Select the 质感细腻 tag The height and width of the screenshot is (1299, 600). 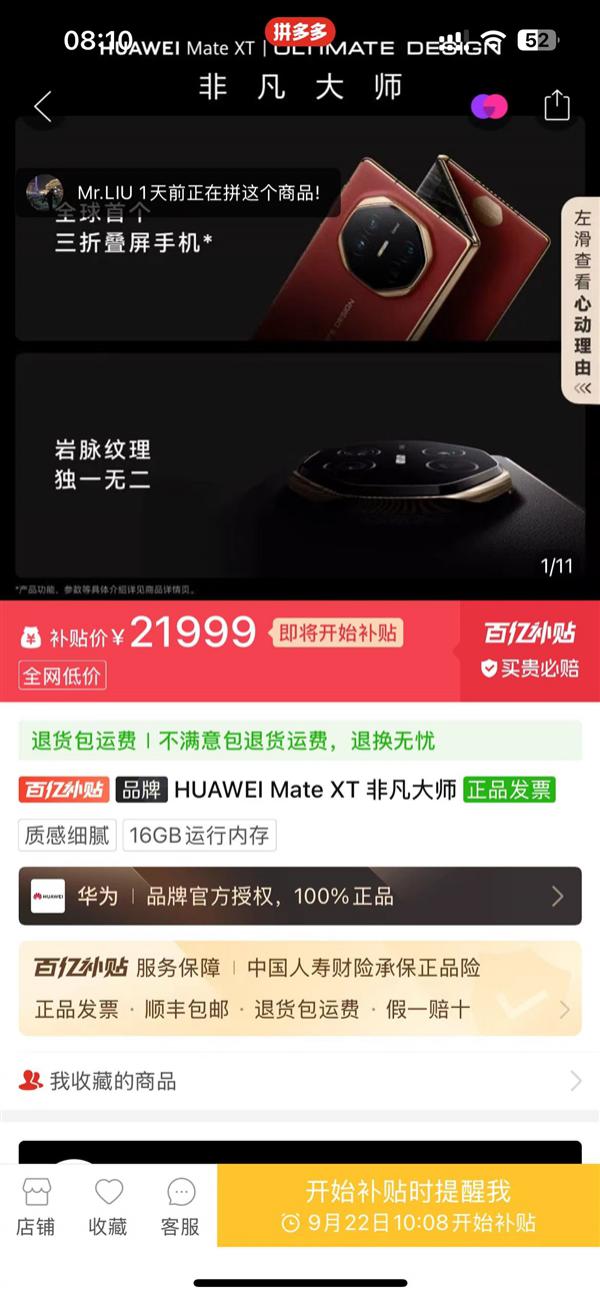(67, 835)
